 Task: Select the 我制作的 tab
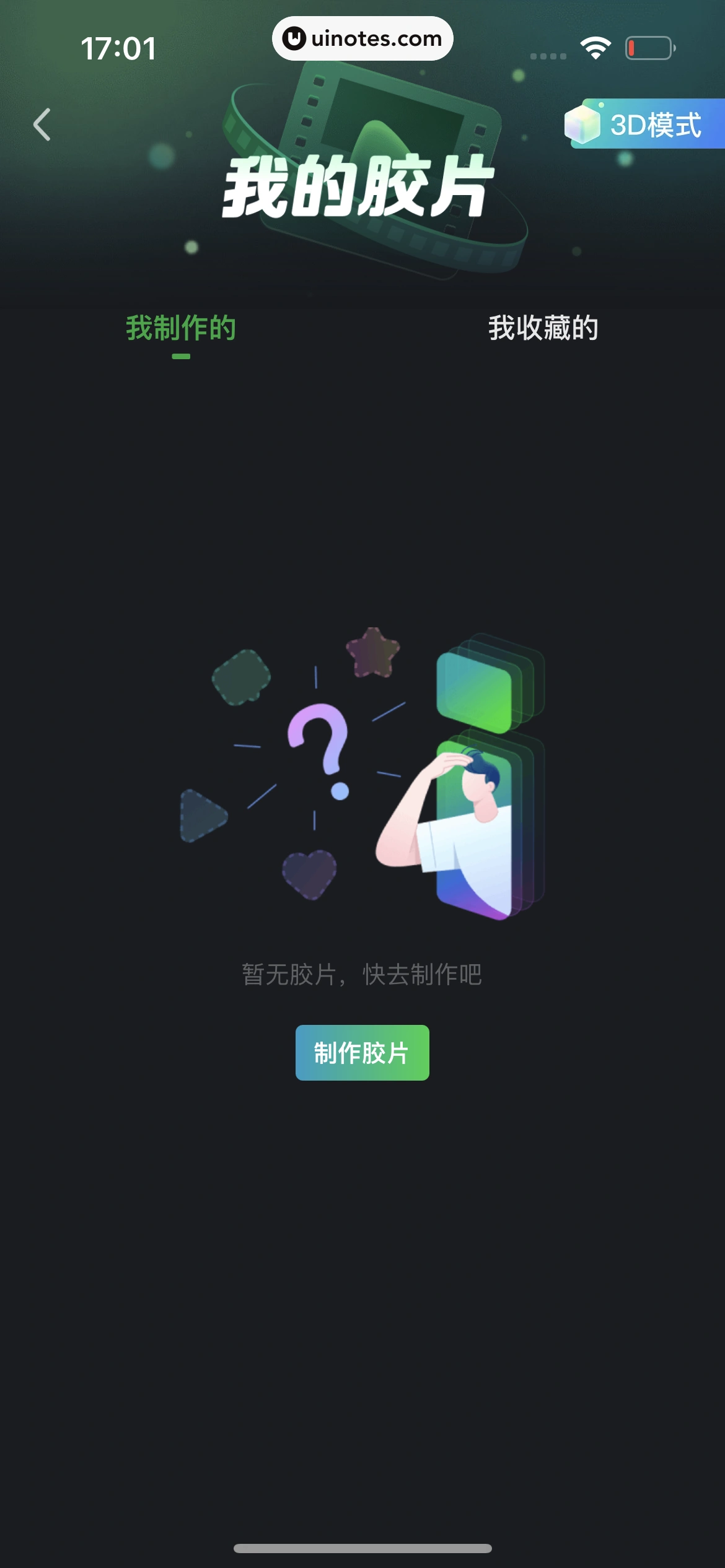point(181,328)
